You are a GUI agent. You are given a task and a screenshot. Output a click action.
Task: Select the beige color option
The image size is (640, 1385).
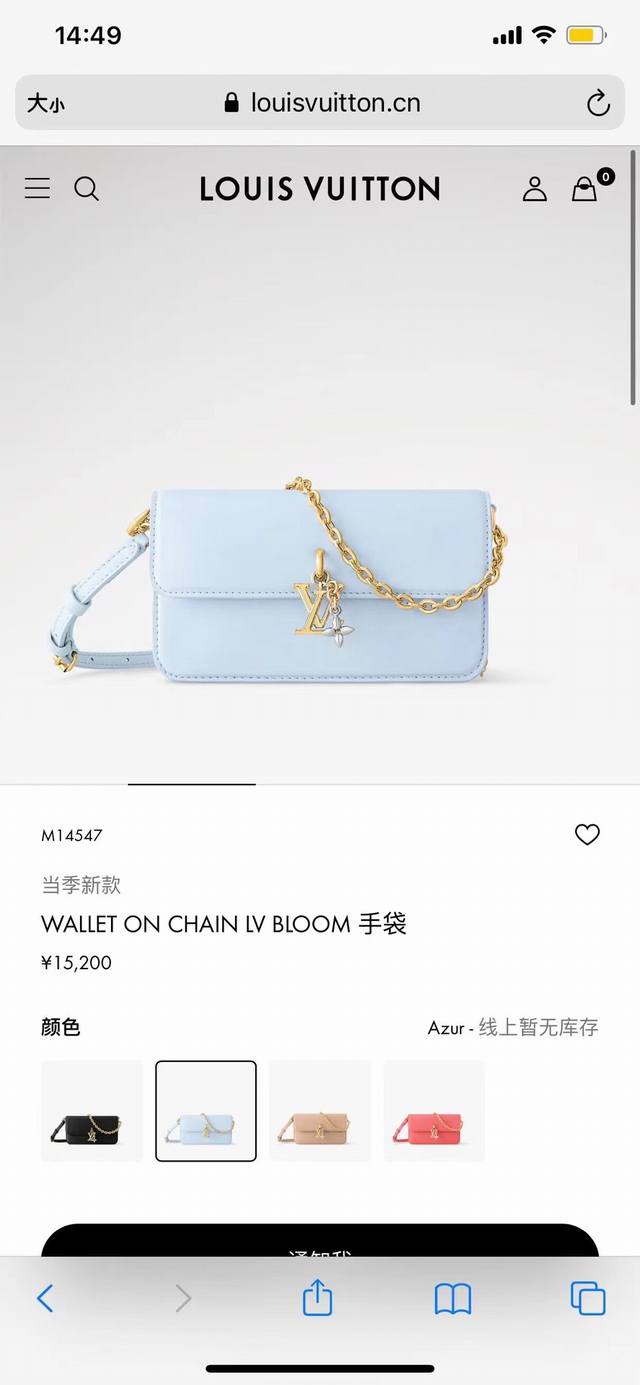[x=320, y=1111]
